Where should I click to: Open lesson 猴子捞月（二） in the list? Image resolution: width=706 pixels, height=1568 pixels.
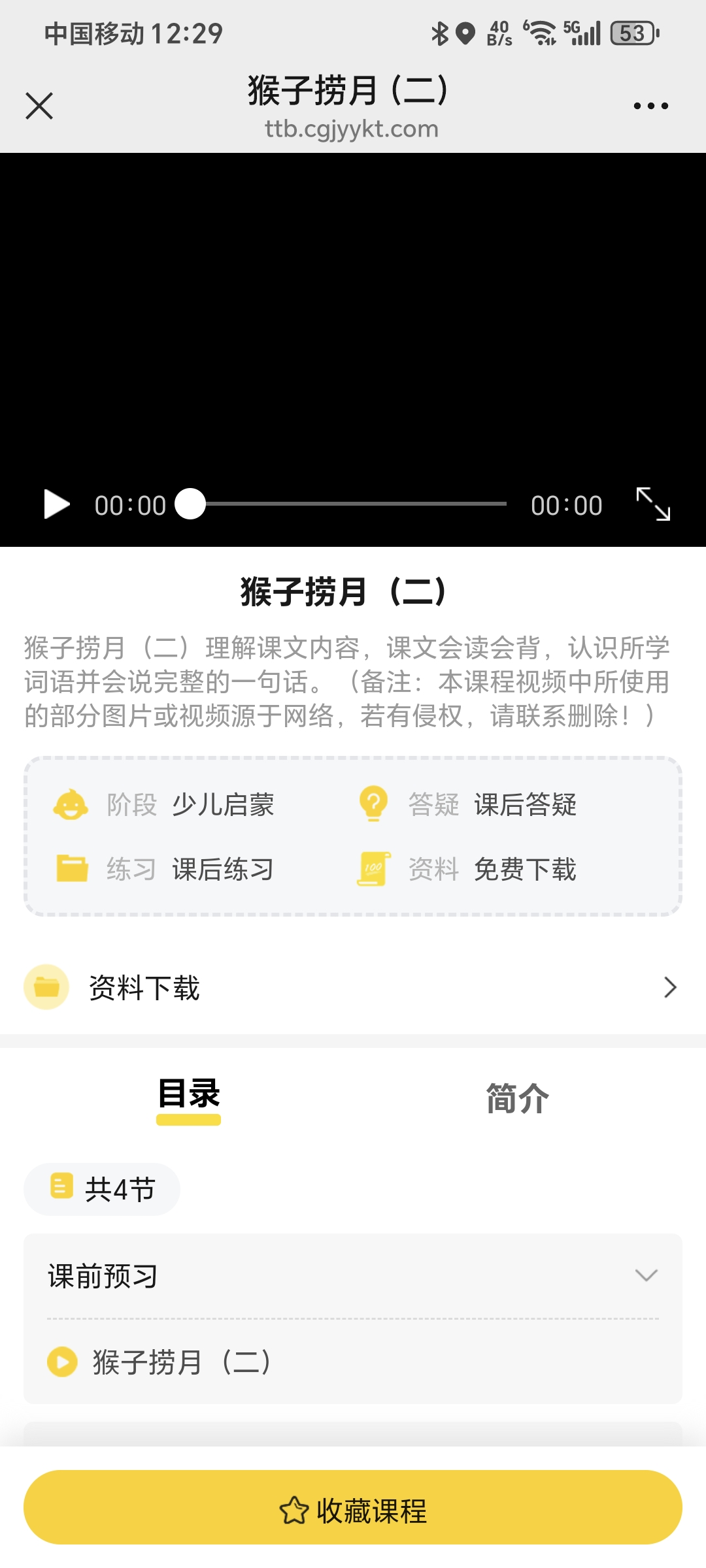pos(181,1363)
